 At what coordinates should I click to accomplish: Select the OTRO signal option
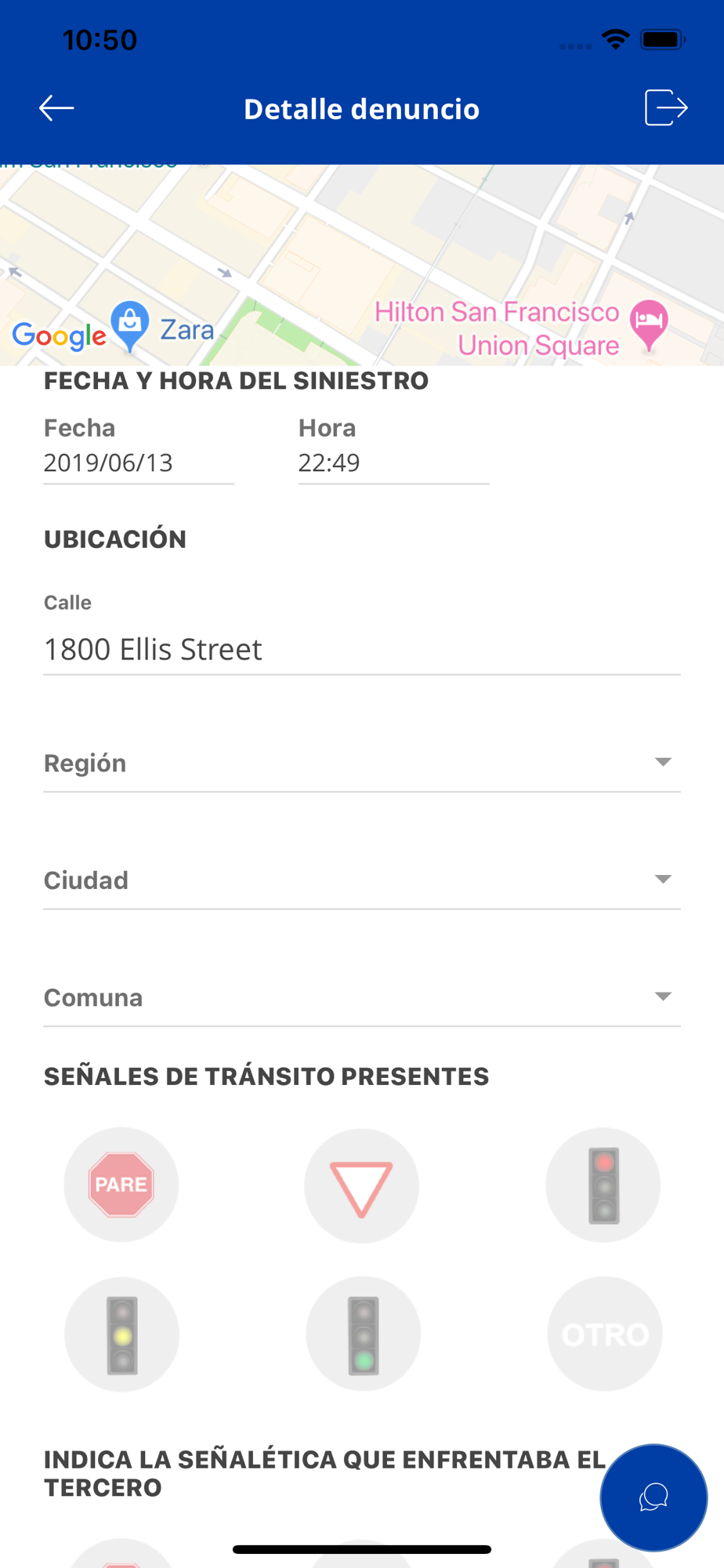click(x=605, y=1334)
